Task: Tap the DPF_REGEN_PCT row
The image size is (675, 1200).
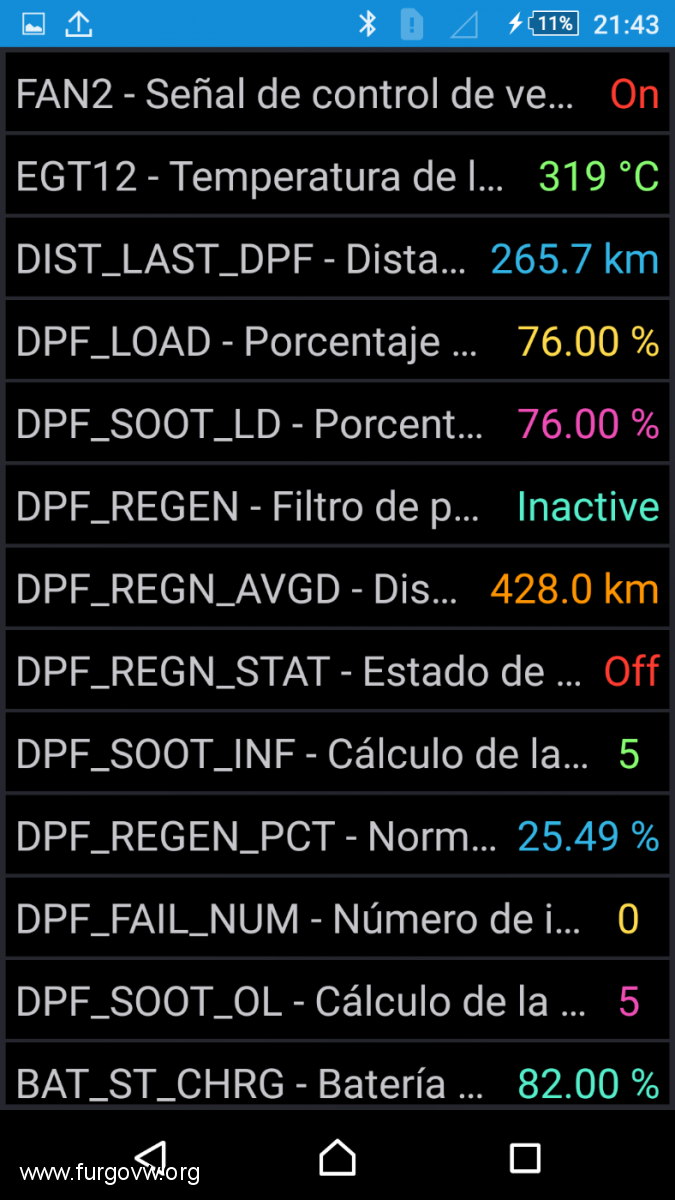Action: coord(337,837)
